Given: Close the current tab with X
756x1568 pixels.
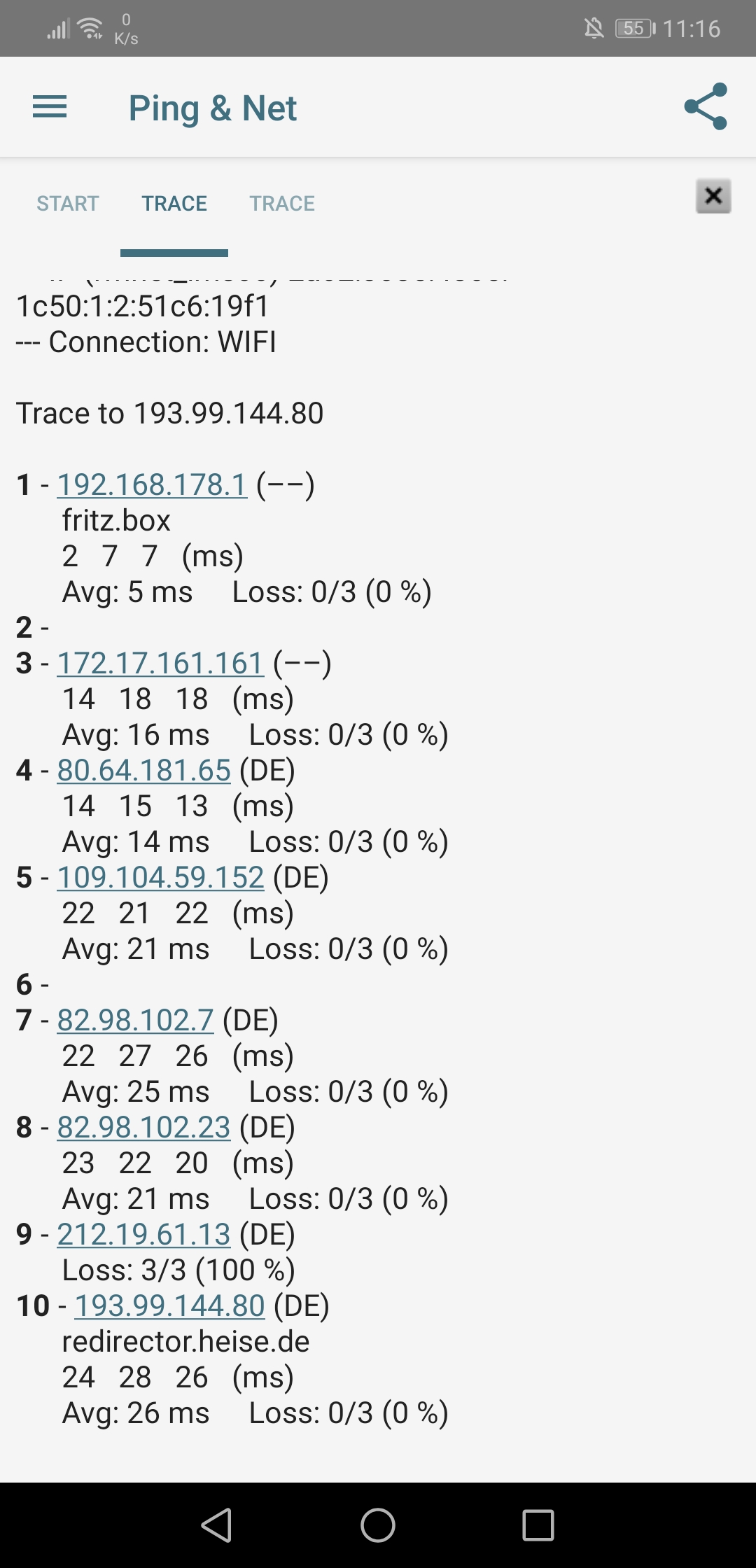Looking at the screenshot, I should point(713,196).
